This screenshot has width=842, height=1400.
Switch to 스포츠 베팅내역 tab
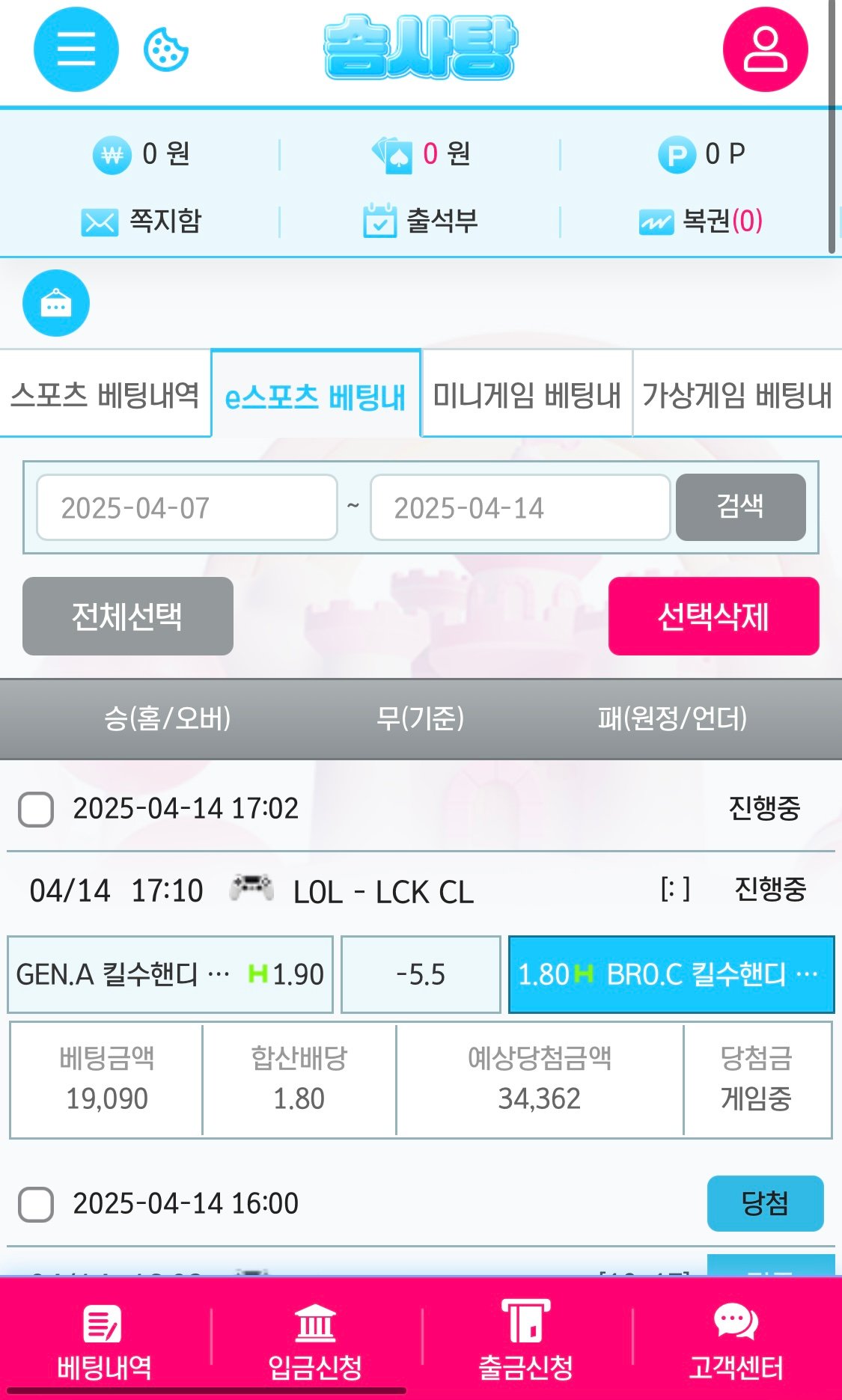pos(105,394)
